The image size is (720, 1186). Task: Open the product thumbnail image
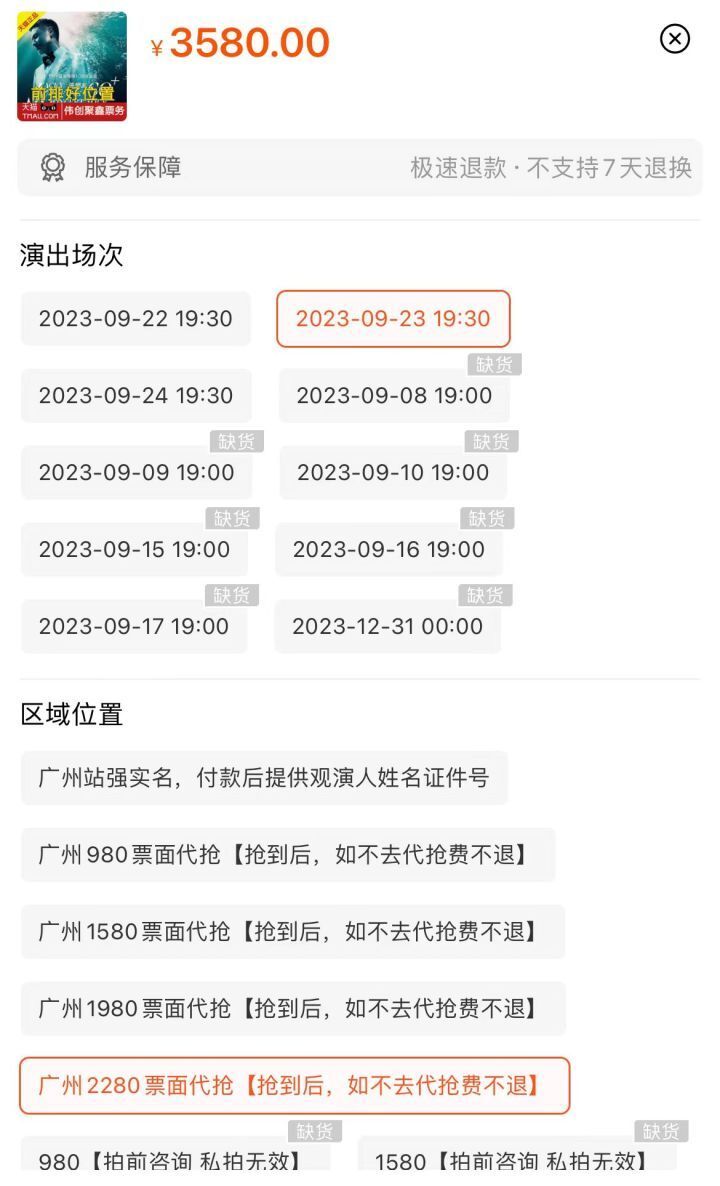[x=72, y=66]
